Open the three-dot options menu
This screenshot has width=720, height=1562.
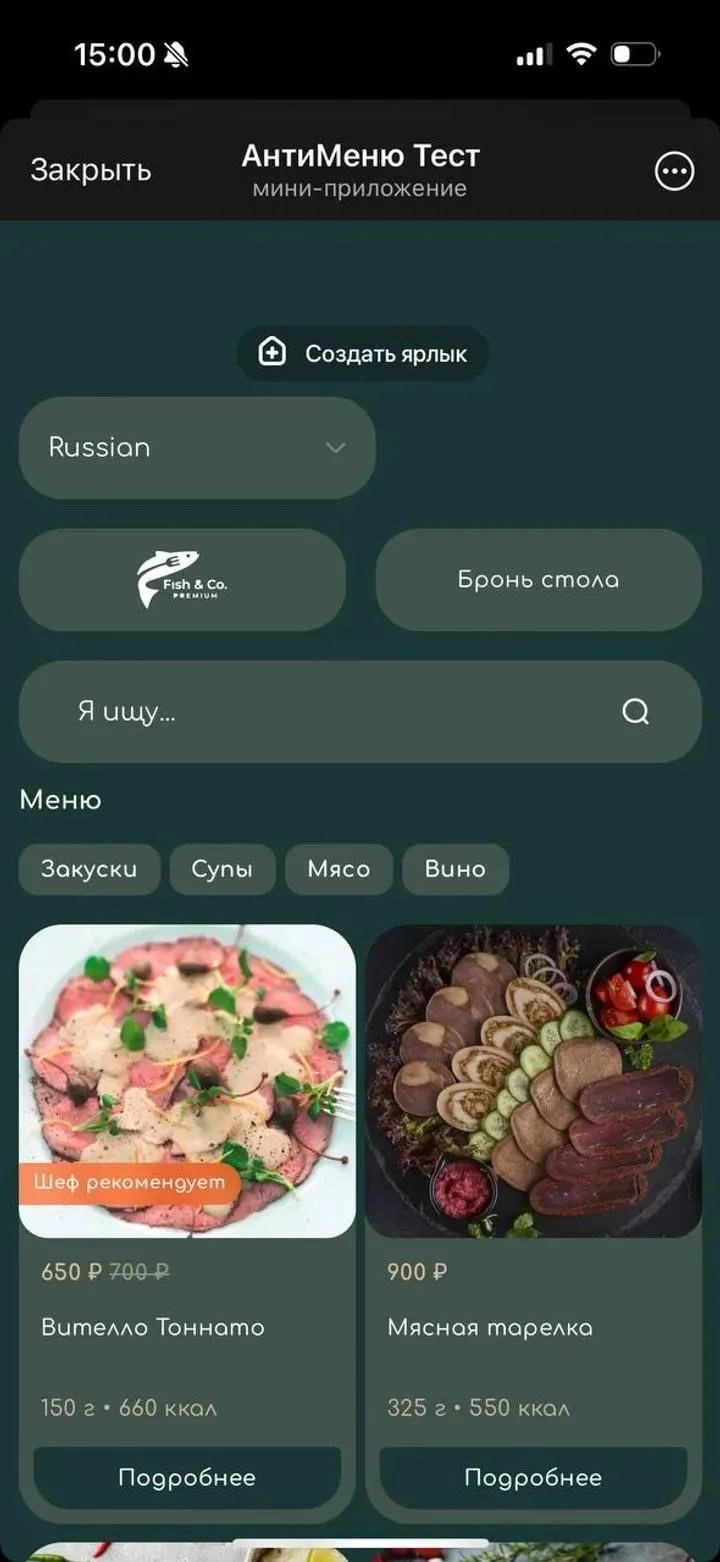pyautogui.click(x=674, y=171)
